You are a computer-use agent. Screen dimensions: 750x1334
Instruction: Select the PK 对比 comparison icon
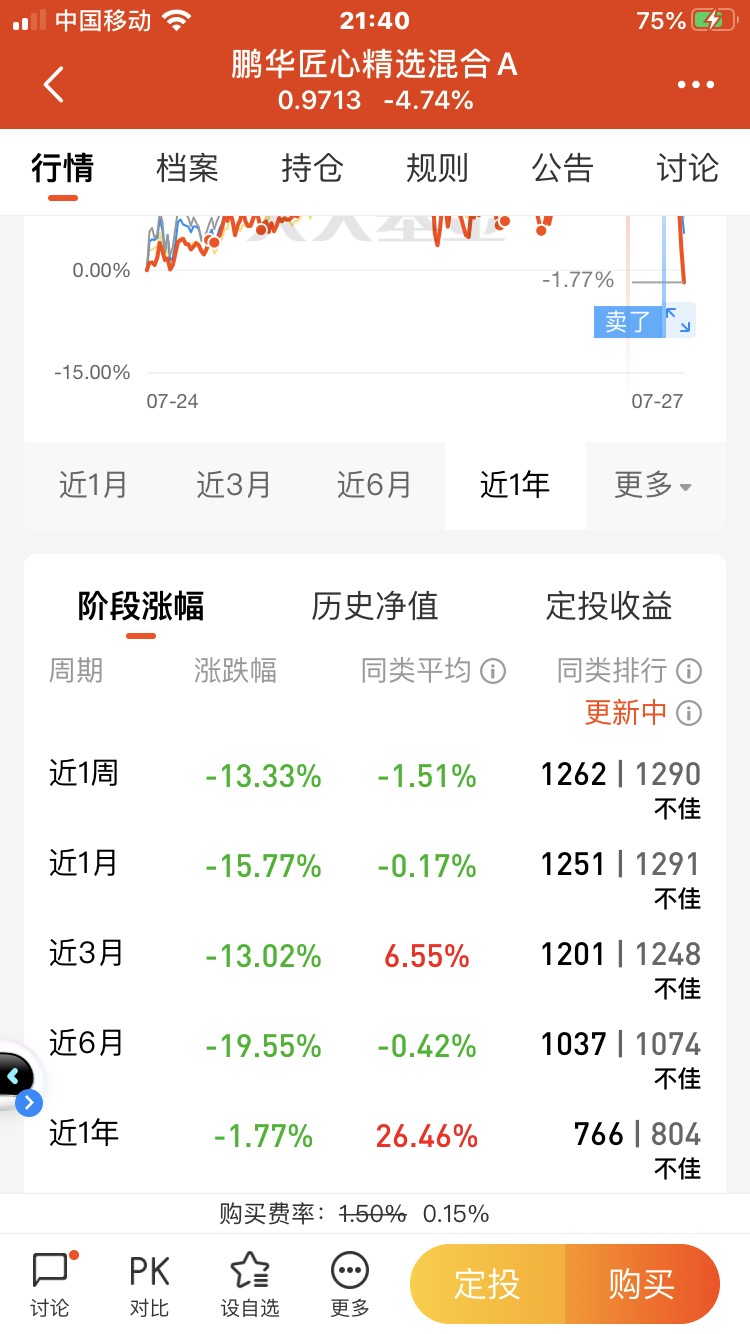(x=148, y=1283)
